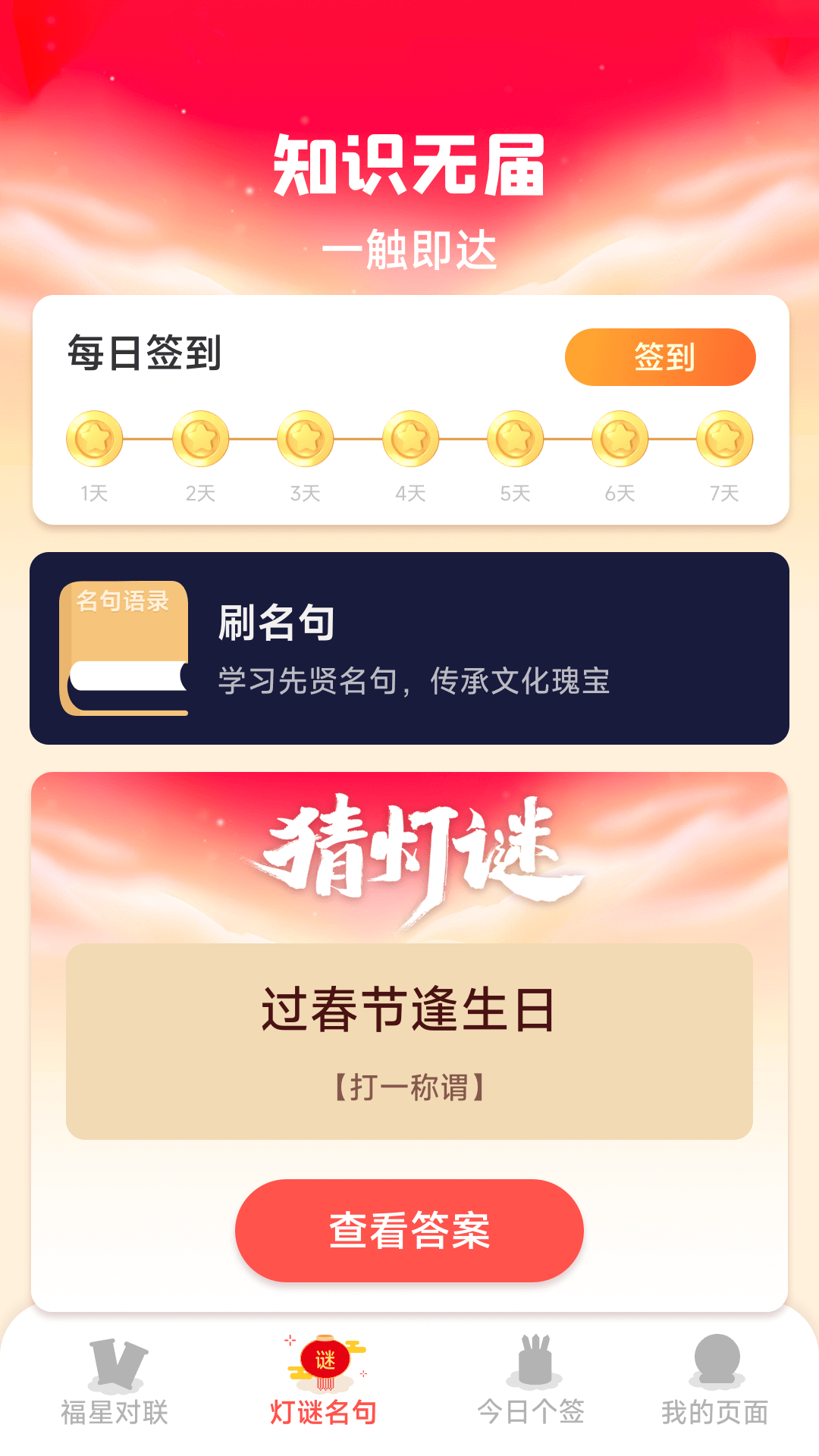This screenshot has width=819, height=1456.
Task: Open the 刷名句 famous quotes card
Action: click(409, 648)
